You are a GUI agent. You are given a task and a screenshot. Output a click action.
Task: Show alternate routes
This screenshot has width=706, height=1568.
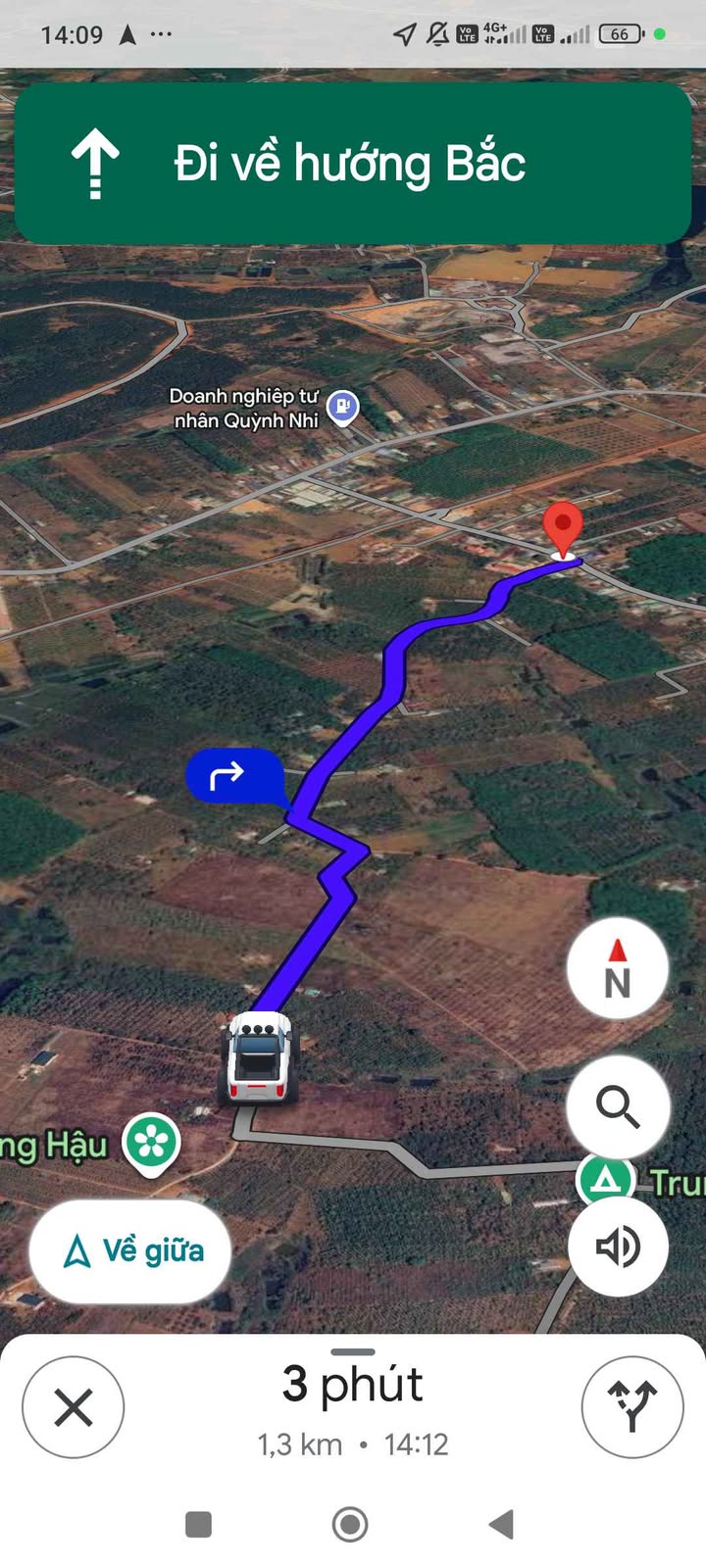[x=631, y=1407]
